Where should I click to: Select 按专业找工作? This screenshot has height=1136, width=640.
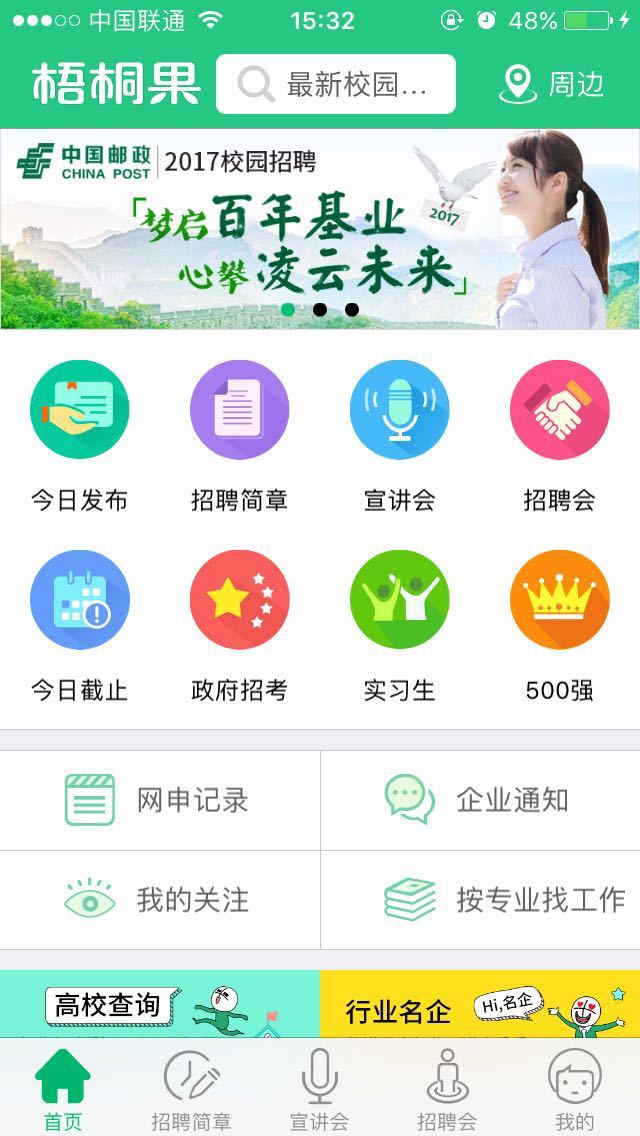click(x=480, y=900)
